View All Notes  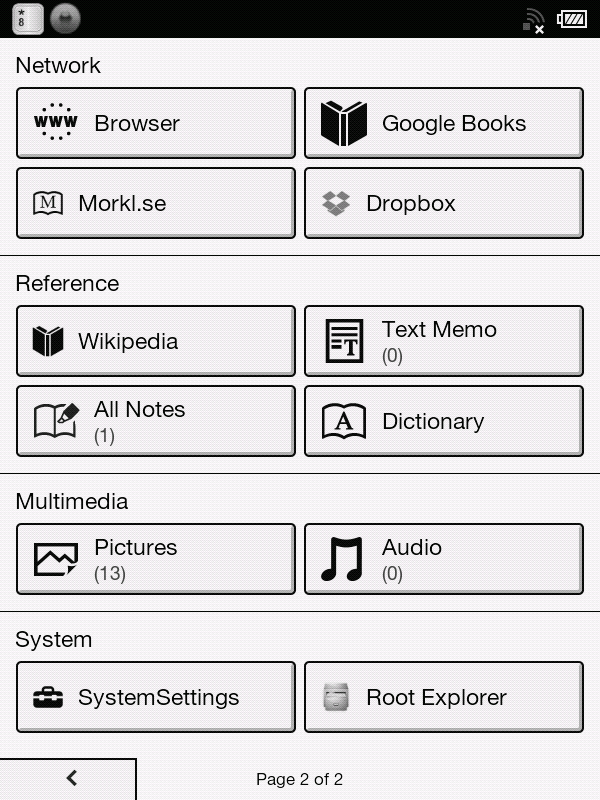pos(156,421)
